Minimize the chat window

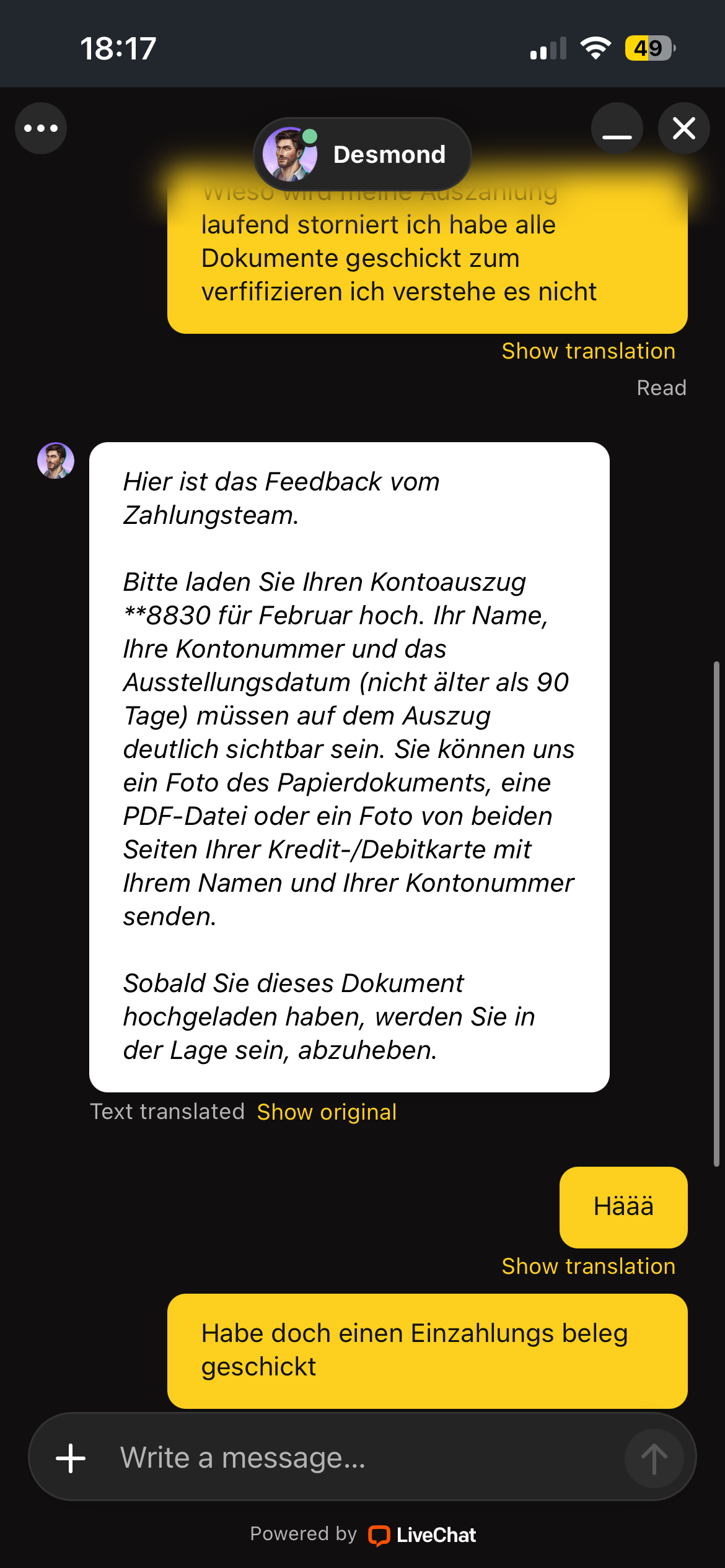pyautogui.click(x=617, y=128)
